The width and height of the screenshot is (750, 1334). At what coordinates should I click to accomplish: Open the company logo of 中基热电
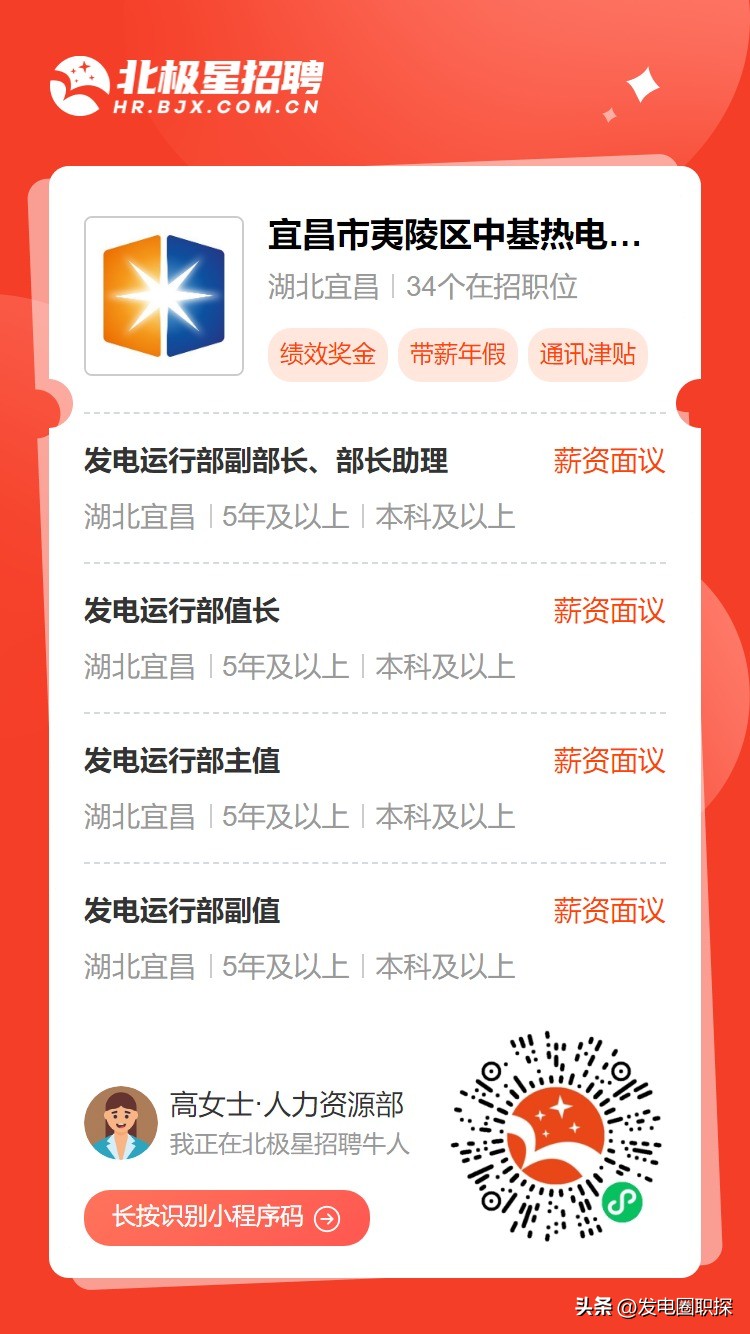[x=163, y=293]
